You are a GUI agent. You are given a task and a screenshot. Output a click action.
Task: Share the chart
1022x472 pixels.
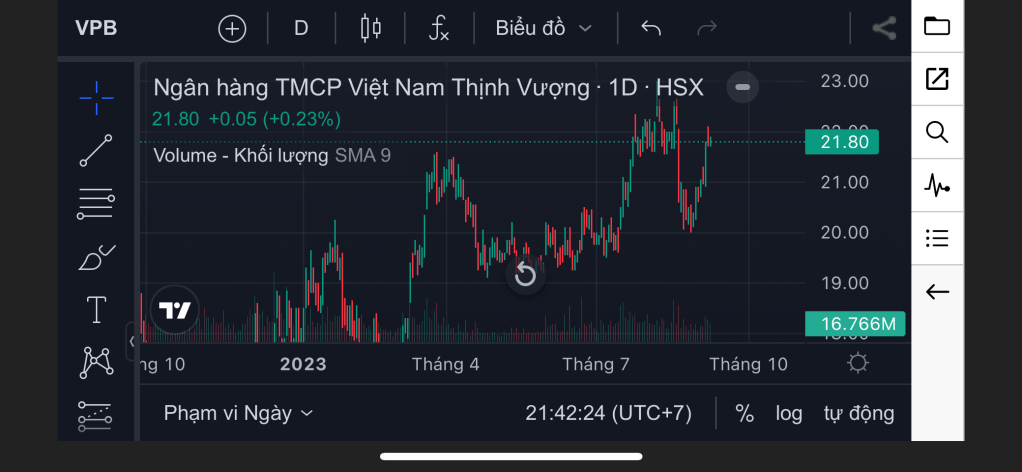884,28
